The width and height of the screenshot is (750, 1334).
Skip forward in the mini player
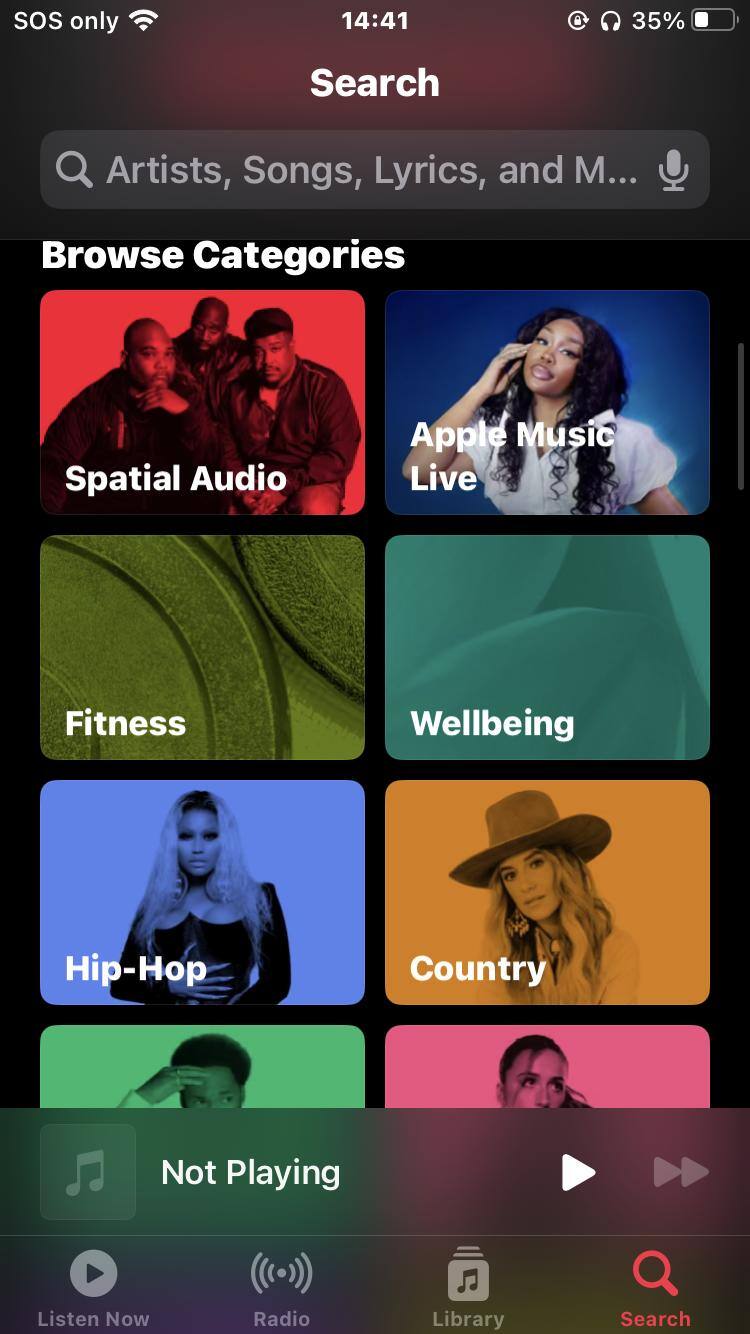680,1172
